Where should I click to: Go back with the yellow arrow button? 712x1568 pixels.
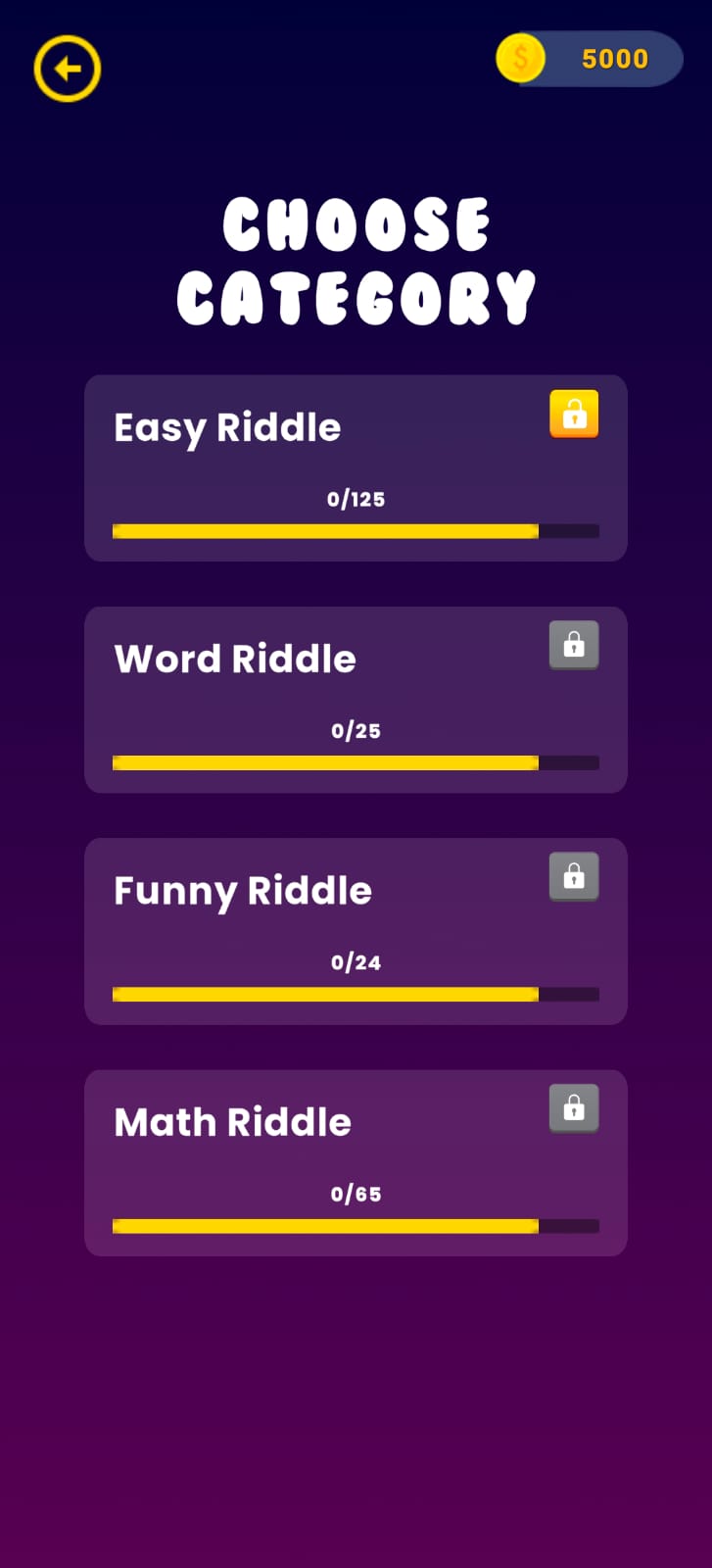[x=68, y=69]
